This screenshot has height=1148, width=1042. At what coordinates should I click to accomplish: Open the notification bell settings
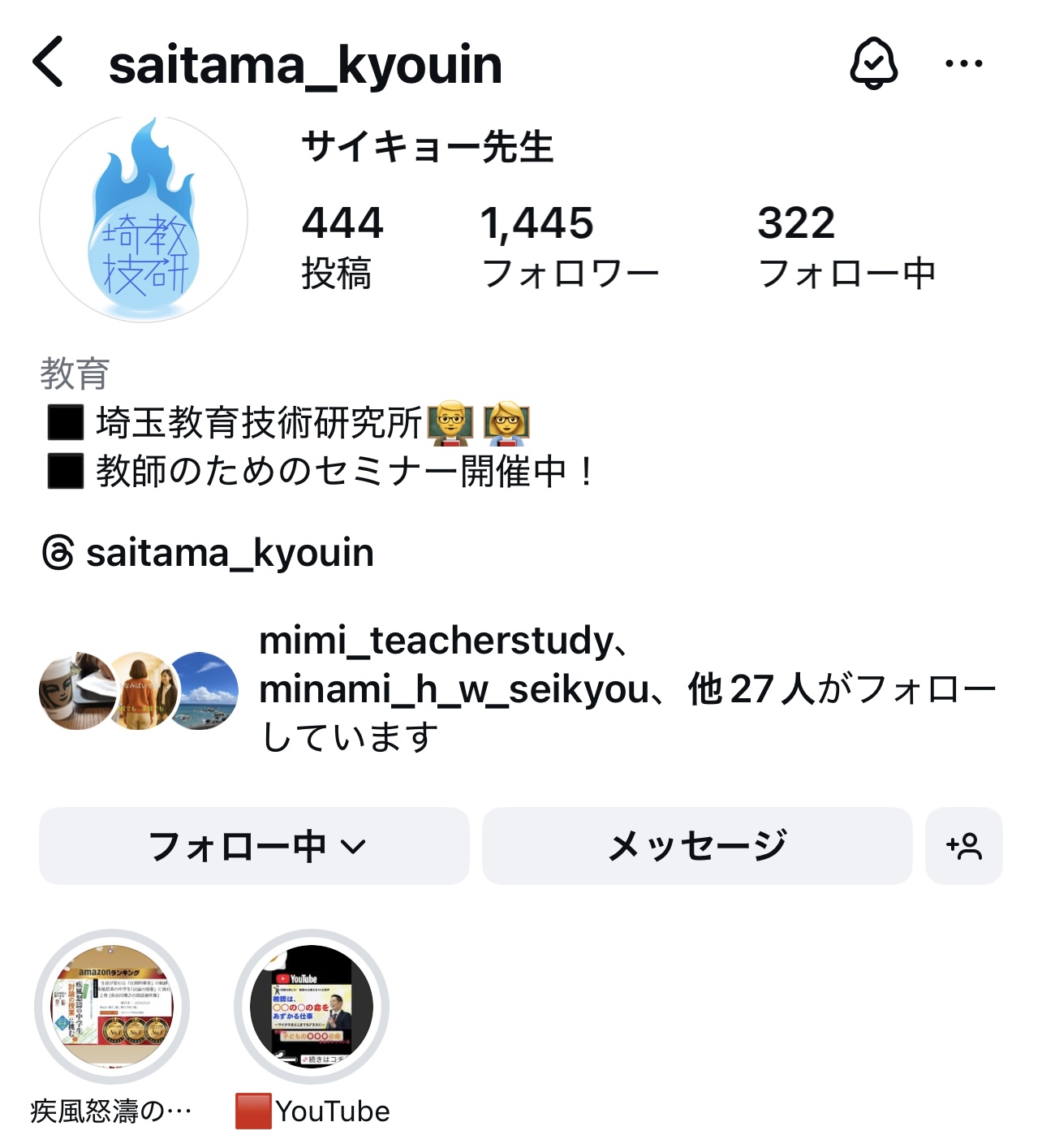tap(873, 63)
